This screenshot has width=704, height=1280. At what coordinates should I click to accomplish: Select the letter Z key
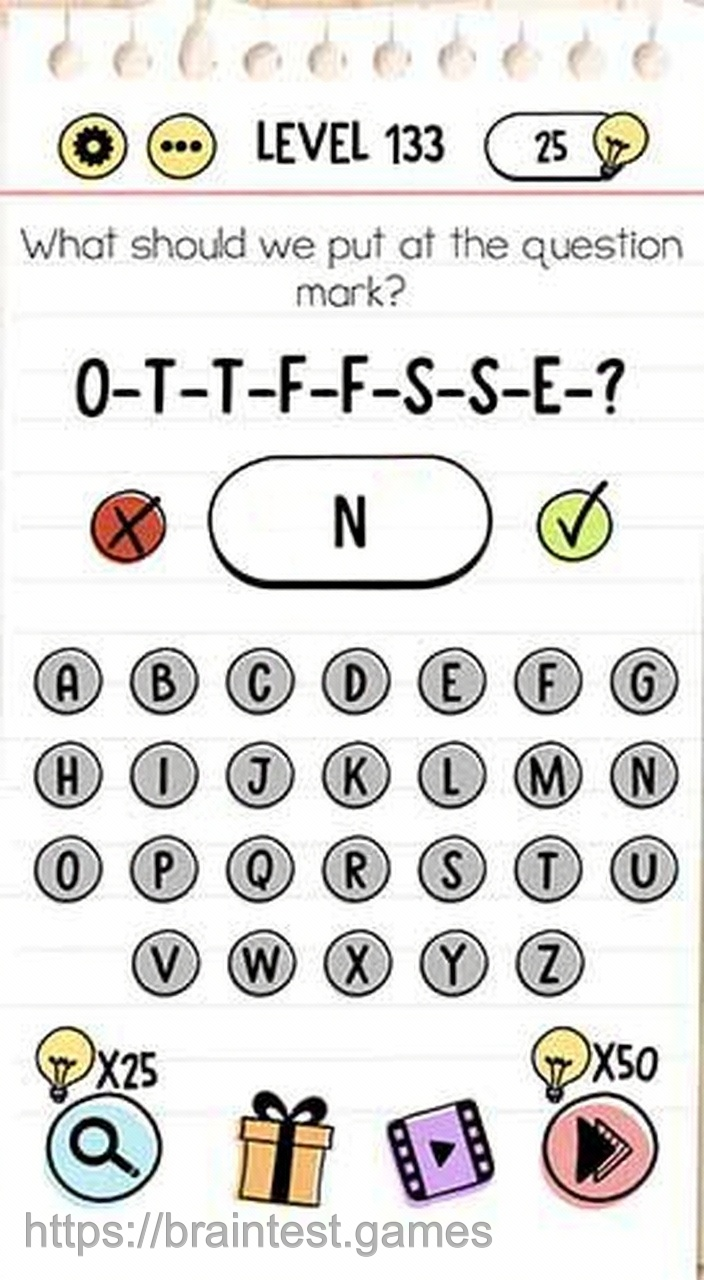tap(548, 963)
